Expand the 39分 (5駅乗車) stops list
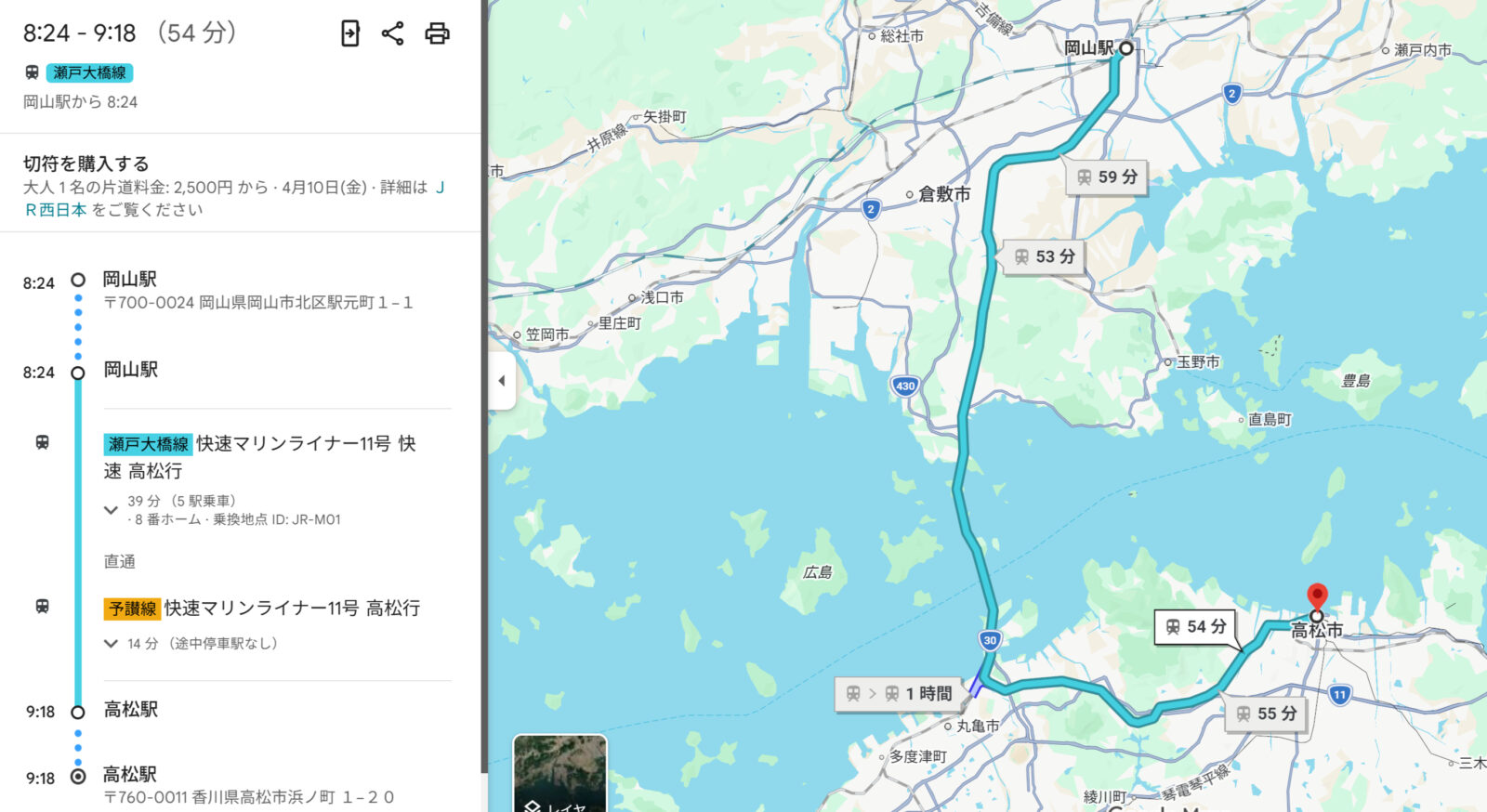This screenshot has height=812, width=1487. 111,510
